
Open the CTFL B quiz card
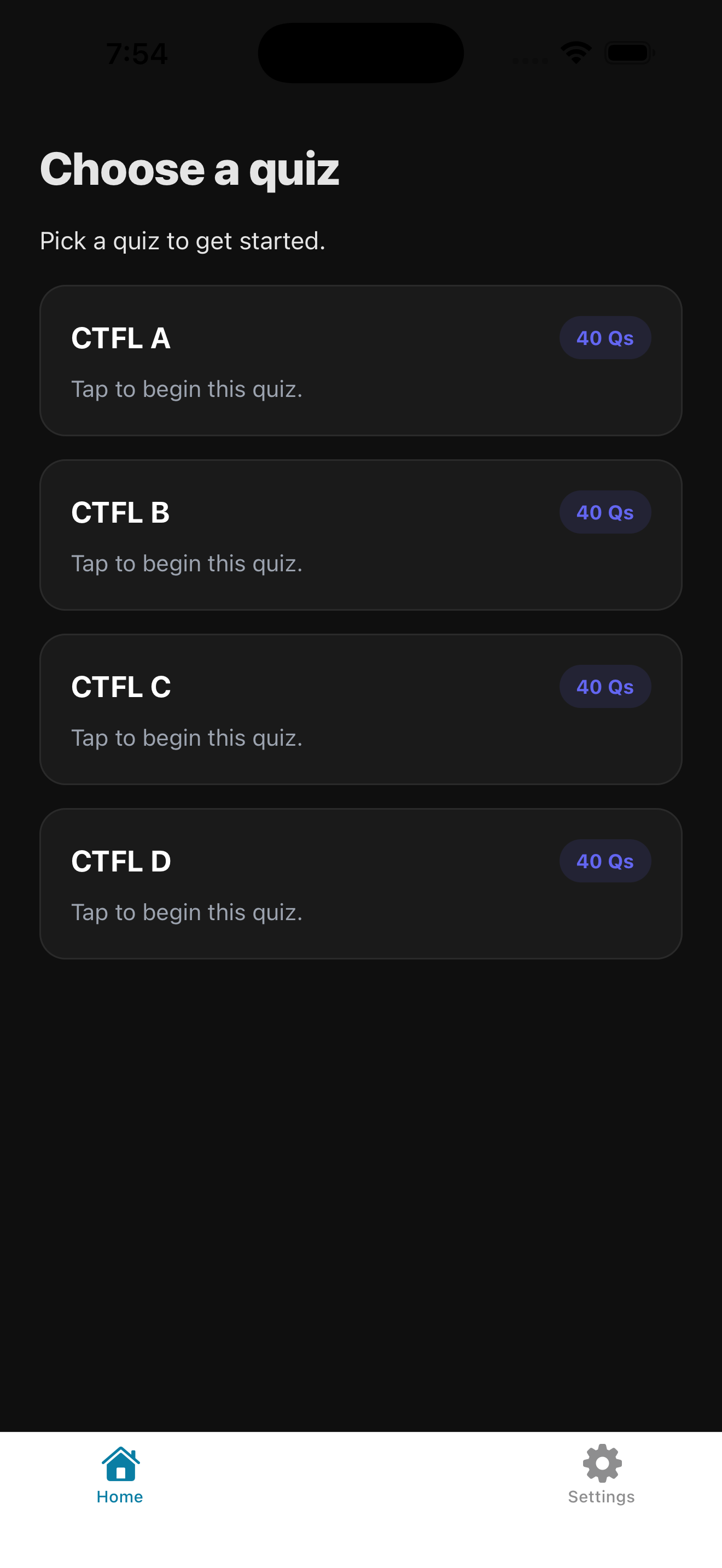click(361, 534)
